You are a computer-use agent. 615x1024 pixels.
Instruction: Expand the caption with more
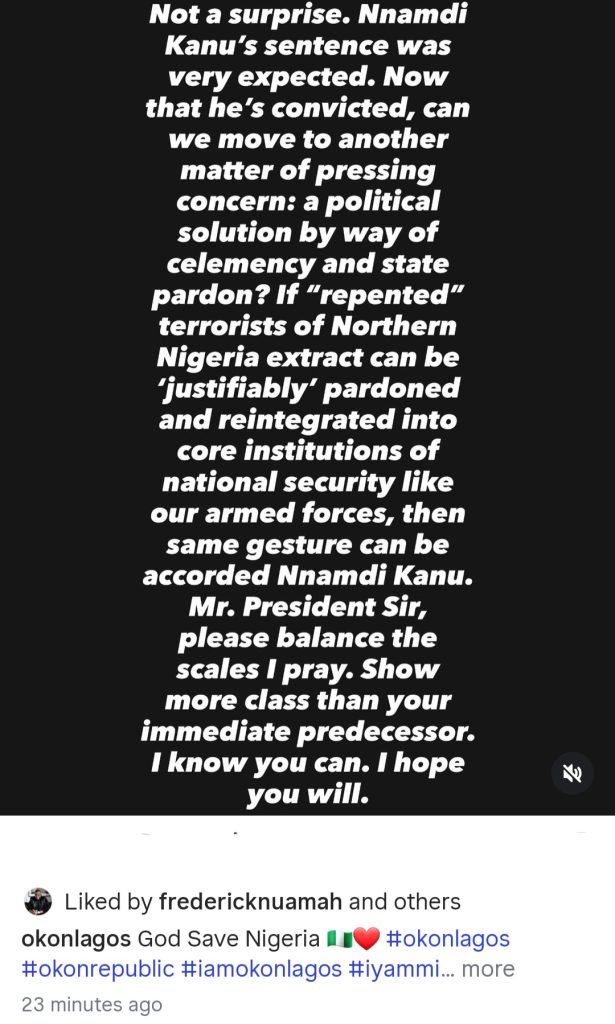click(x=488, y=968)
